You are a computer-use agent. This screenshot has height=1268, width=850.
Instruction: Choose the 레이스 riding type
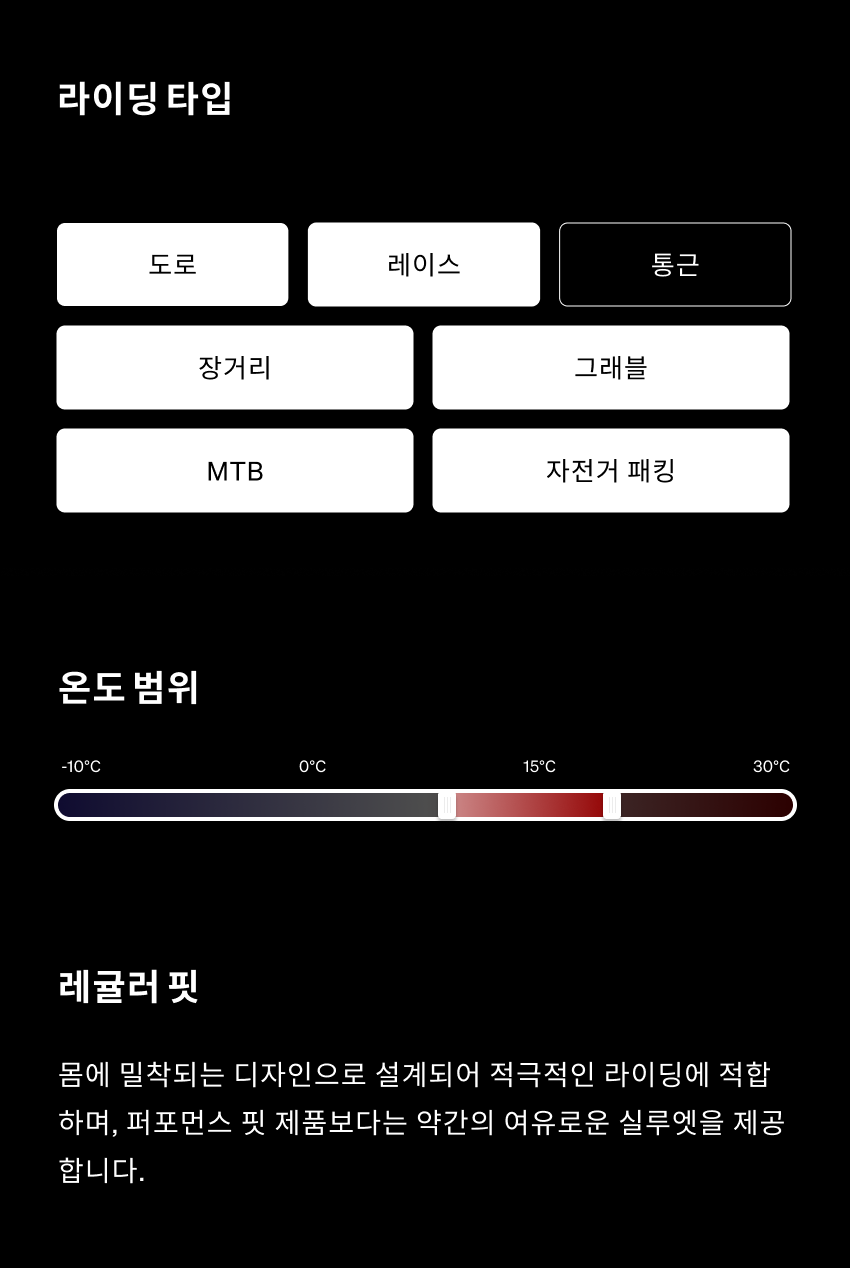click(x=423, y=264)
